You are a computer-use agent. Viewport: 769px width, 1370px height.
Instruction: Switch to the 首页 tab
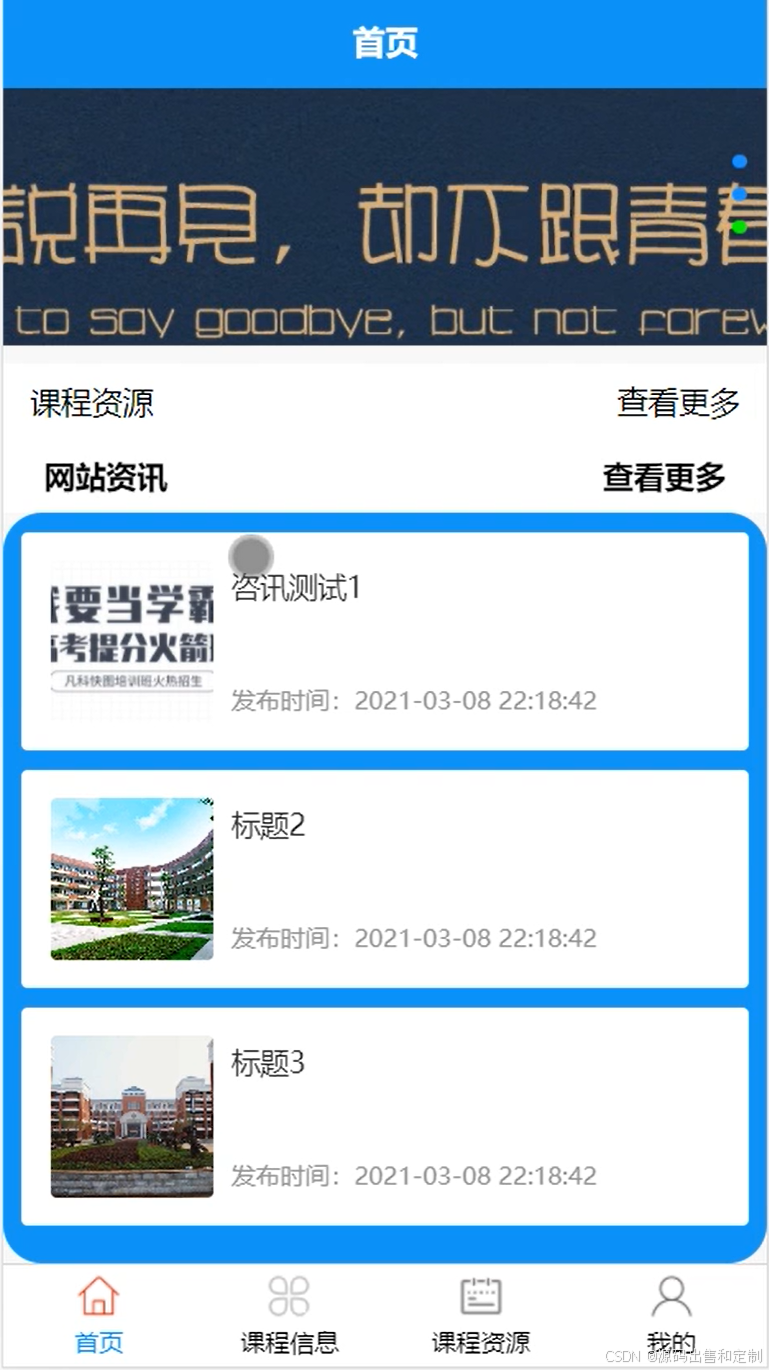98,1314
